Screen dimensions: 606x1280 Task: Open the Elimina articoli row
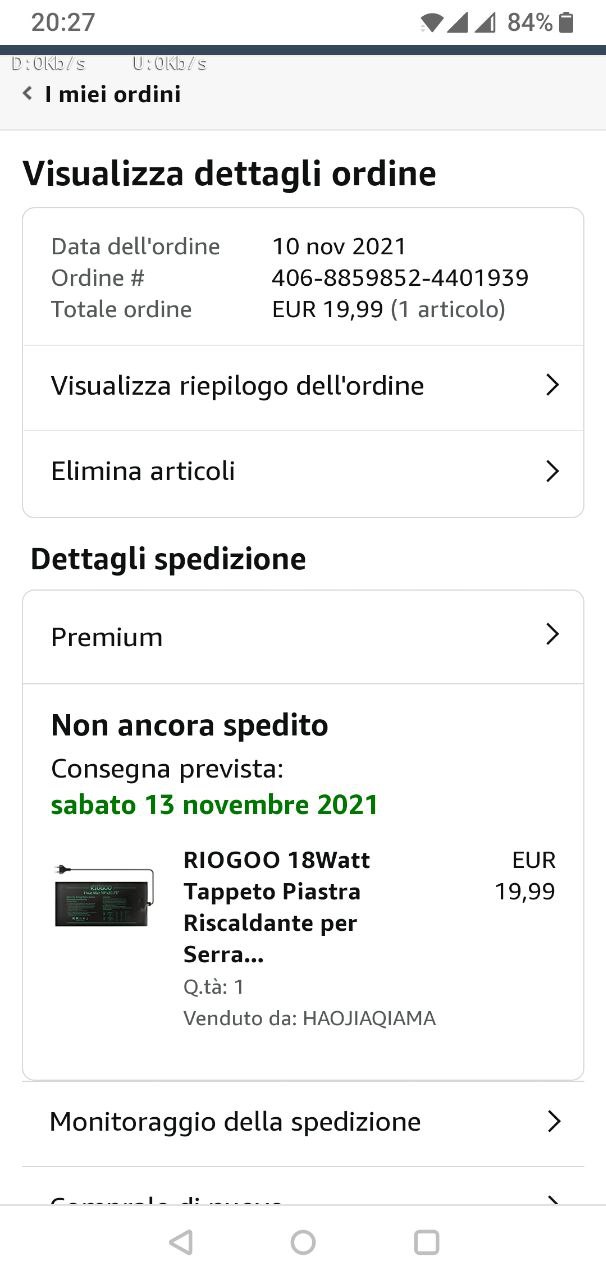[x=302, y=471]
